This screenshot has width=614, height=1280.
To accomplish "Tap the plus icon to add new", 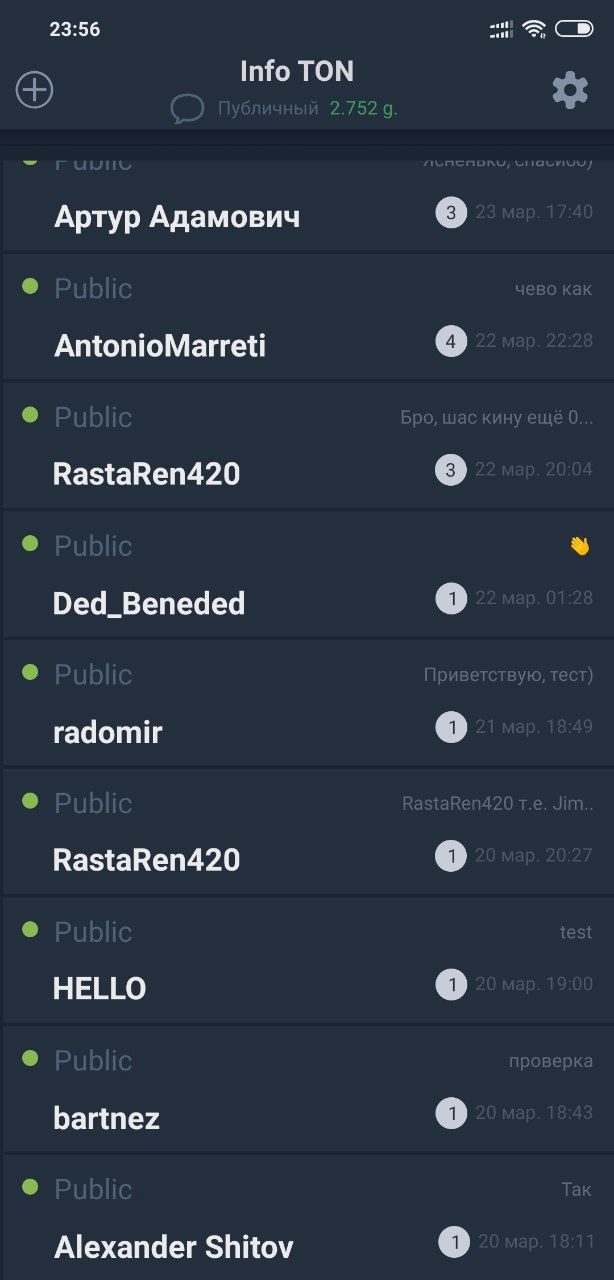I will click(x=35, y=90).
